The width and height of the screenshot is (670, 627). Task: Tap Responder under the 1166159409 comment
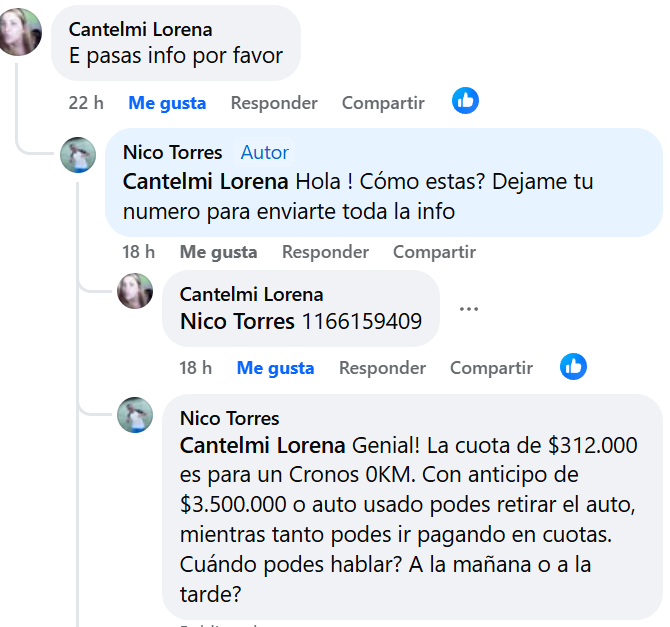(382, 368)
